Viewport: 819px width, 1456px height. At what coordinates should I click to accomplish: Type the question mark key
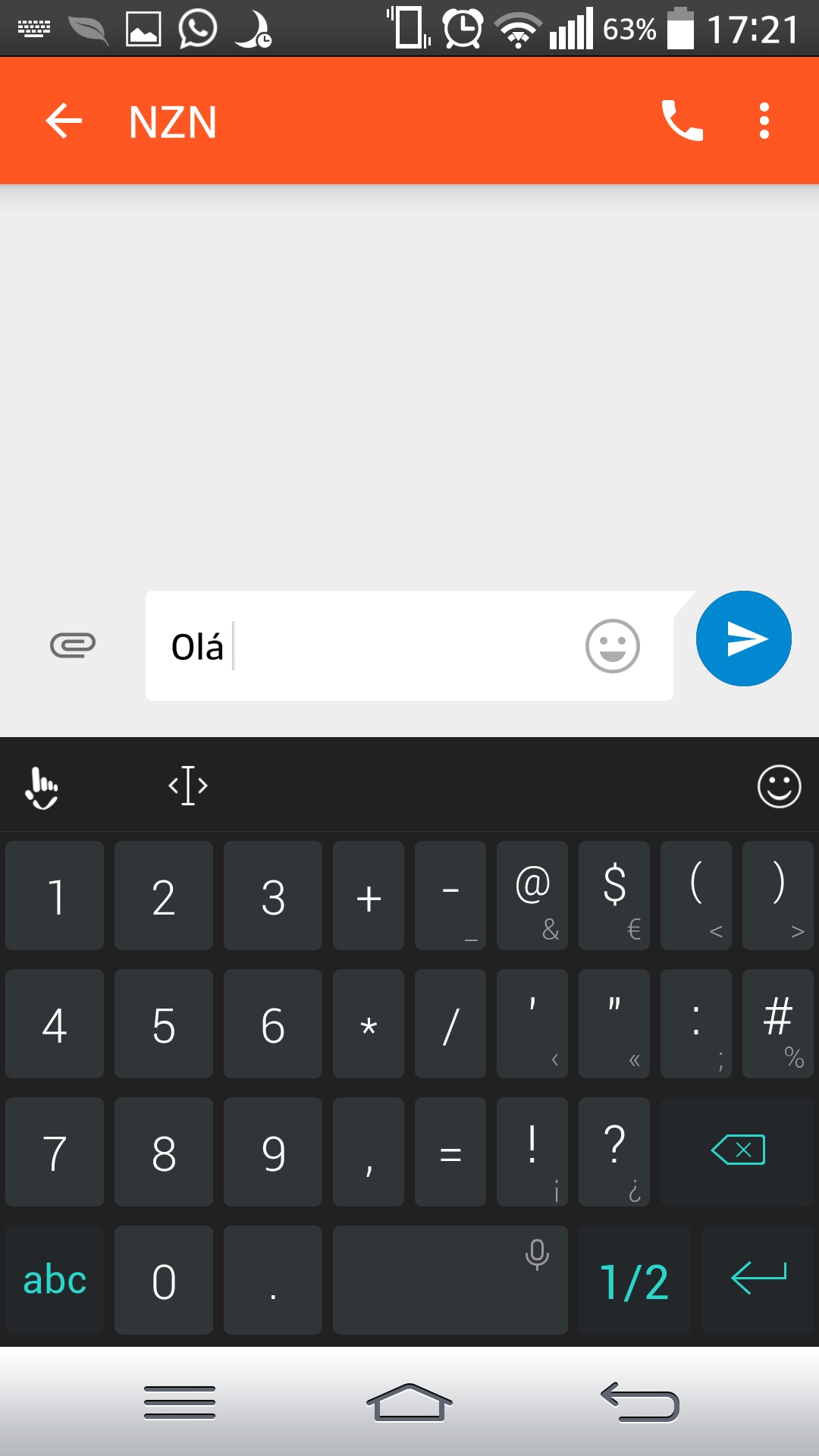[614, 1151]
